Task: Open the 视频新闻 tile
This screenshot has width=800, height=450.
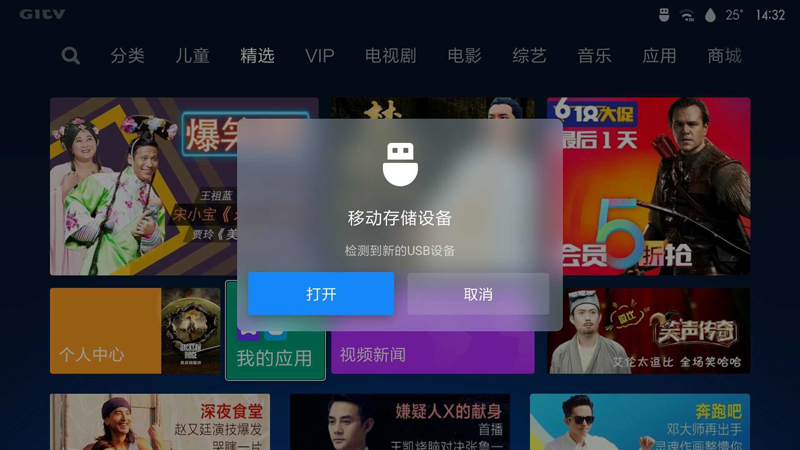Action: pyautogui.click(x=432, y=354)
